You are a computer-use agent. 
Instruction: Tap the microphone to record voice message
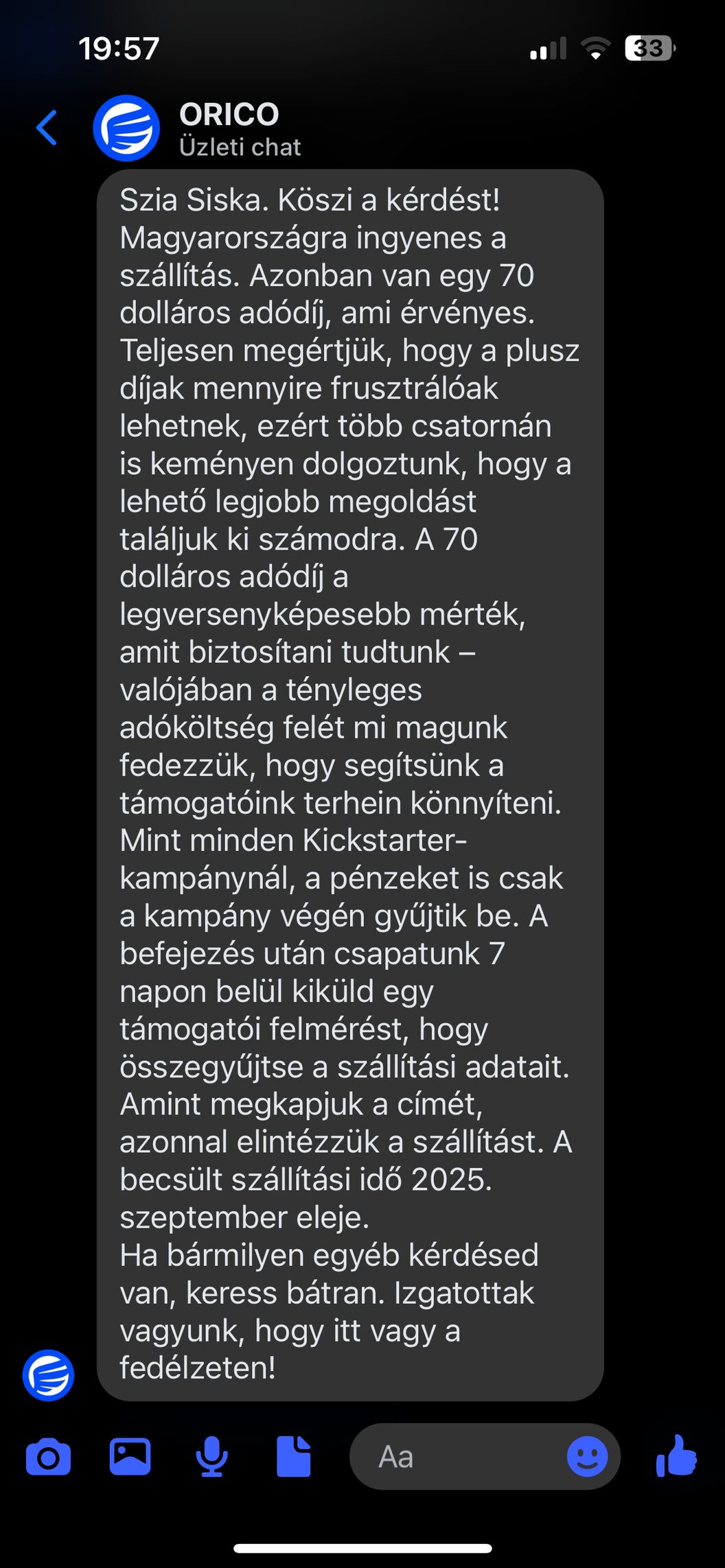(211, 1456)
